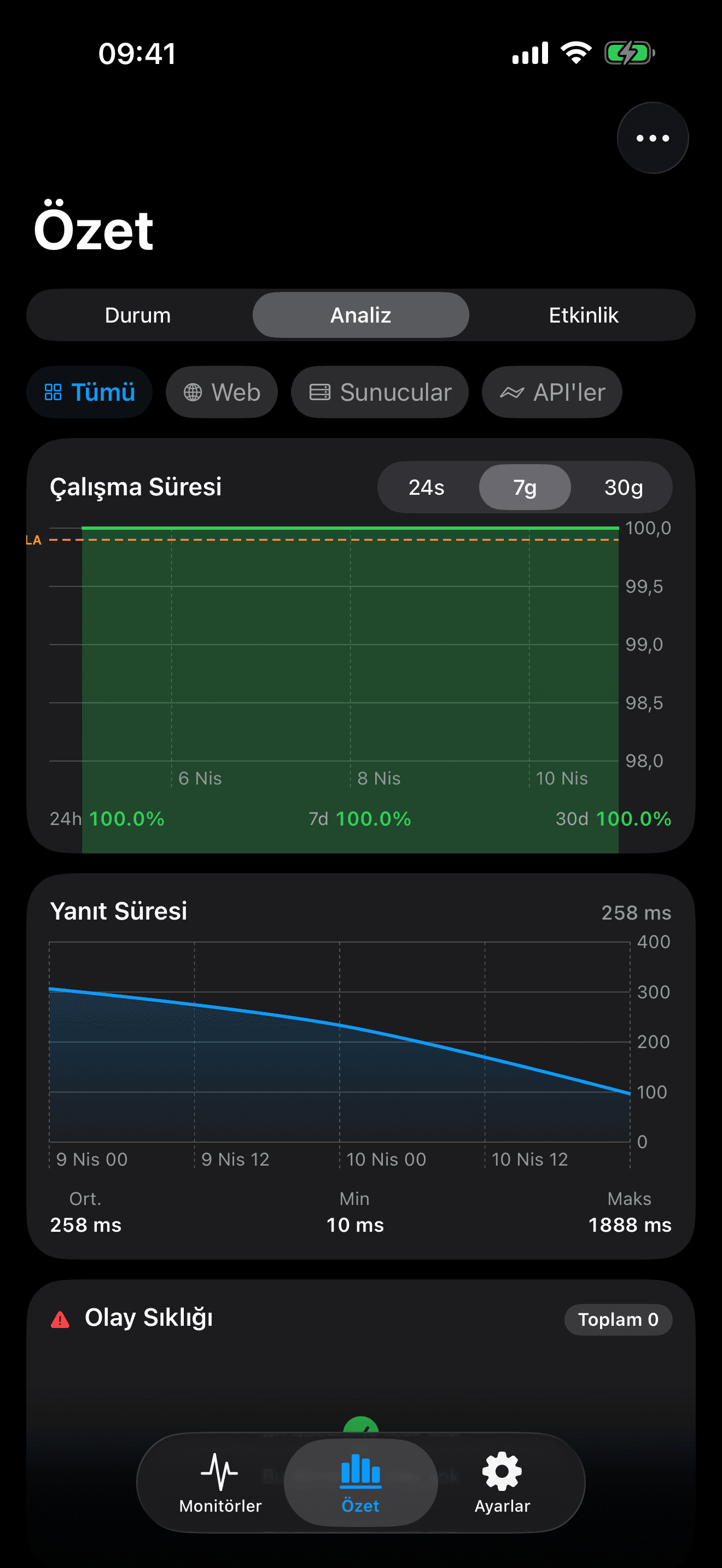The image size is (722, 1568).
Task: Keep the 7g range selected
Action: click(525, 487)
